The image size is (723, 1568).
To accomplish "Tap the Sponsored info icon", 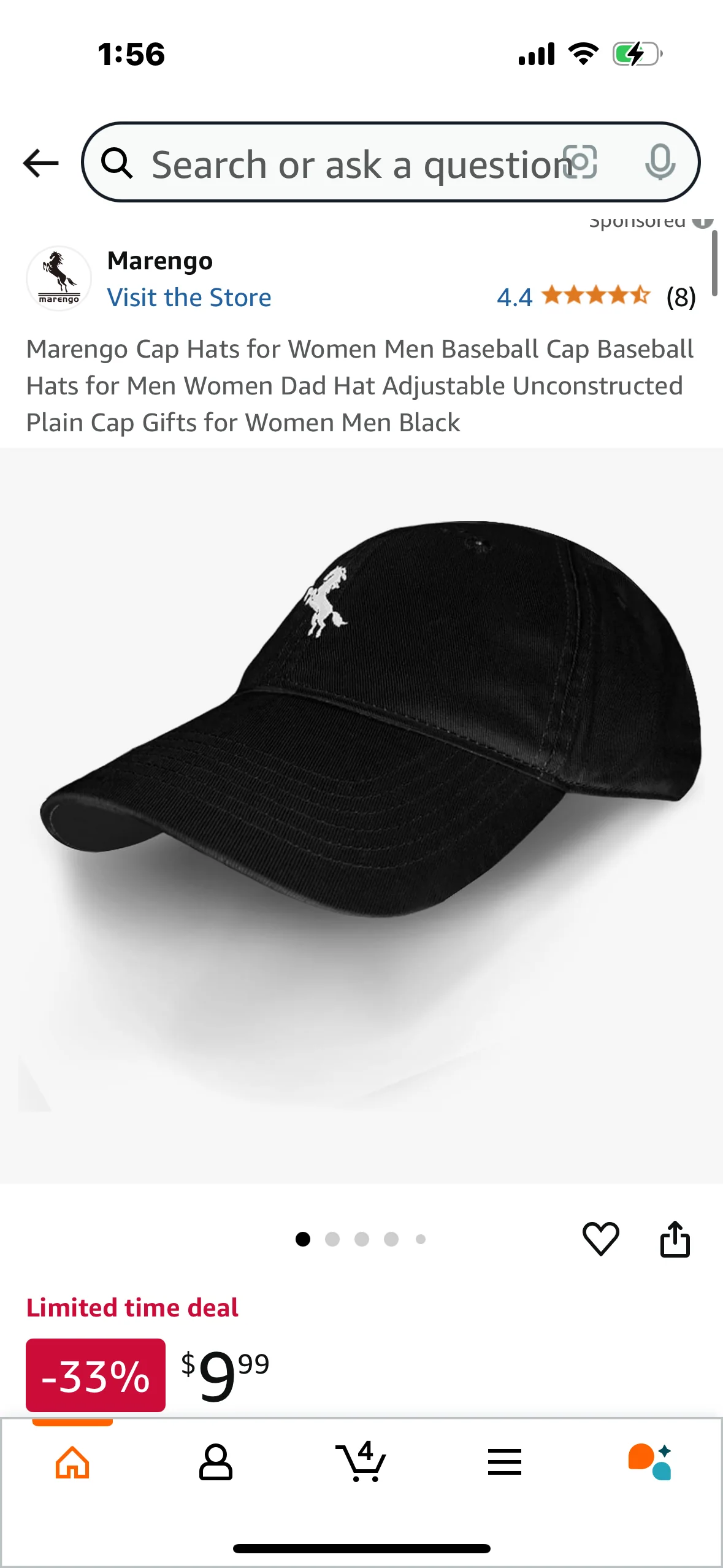I will 703,221.
